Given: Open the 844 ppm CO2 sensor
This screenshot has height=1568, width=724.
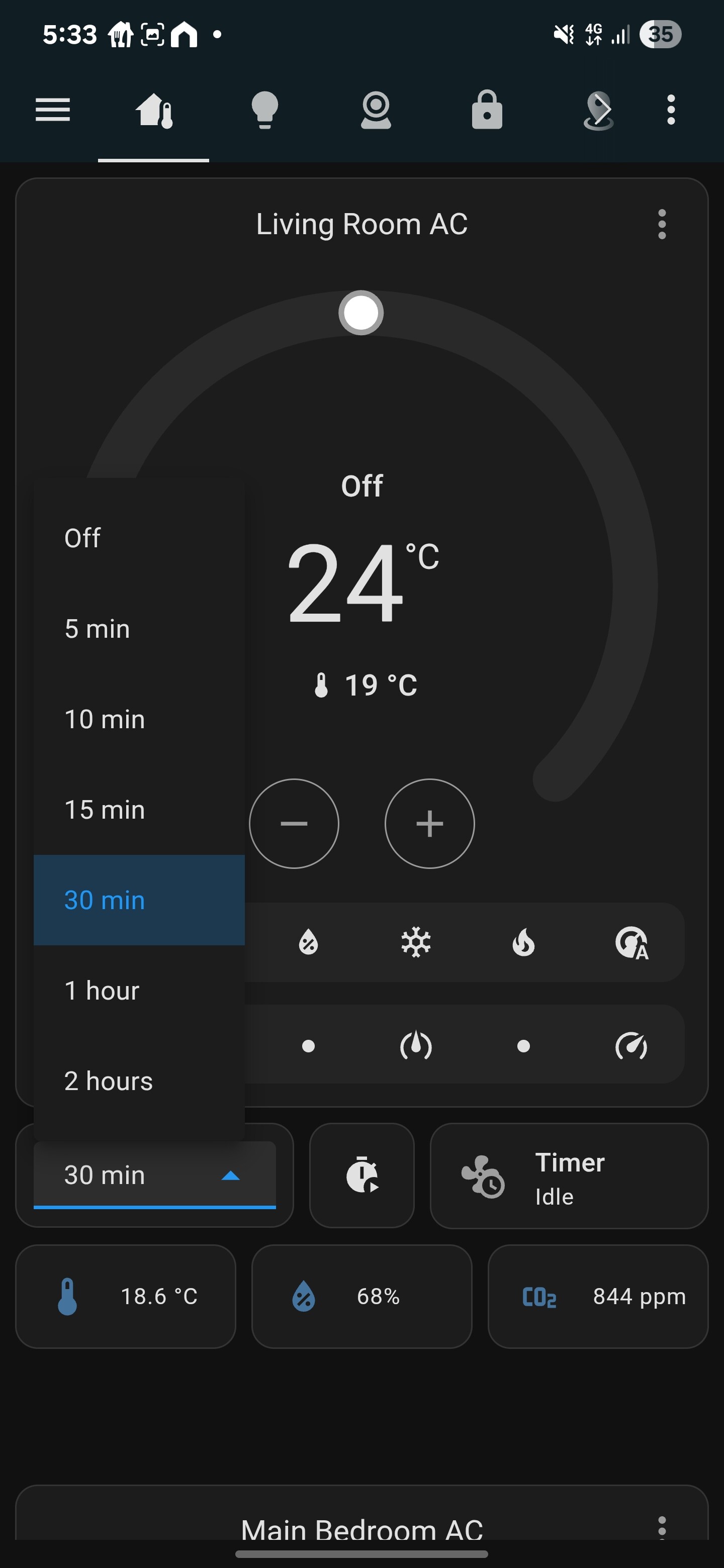Looking at the screenshot, I should click(x=598, y=1297).
